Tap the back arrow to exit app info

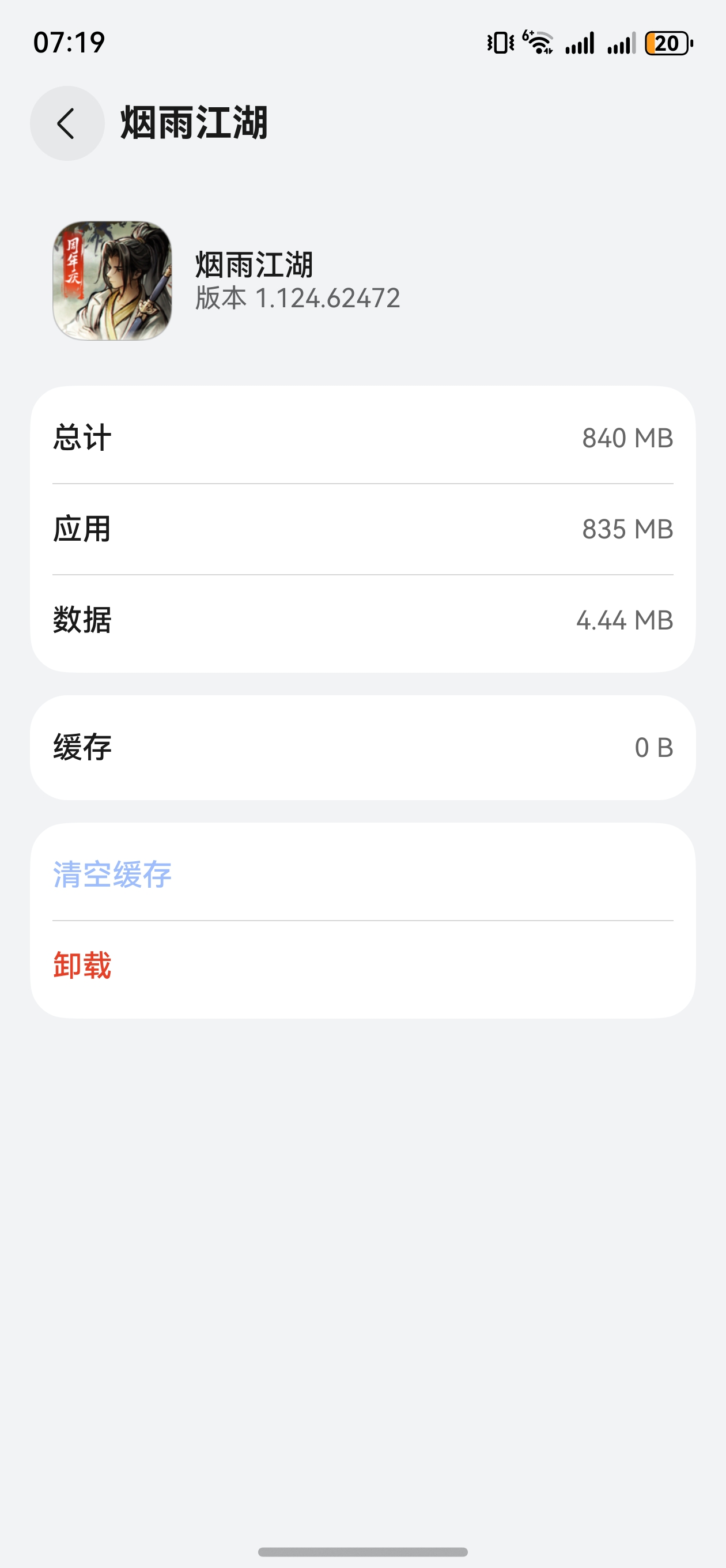click(x=67, y=123)
